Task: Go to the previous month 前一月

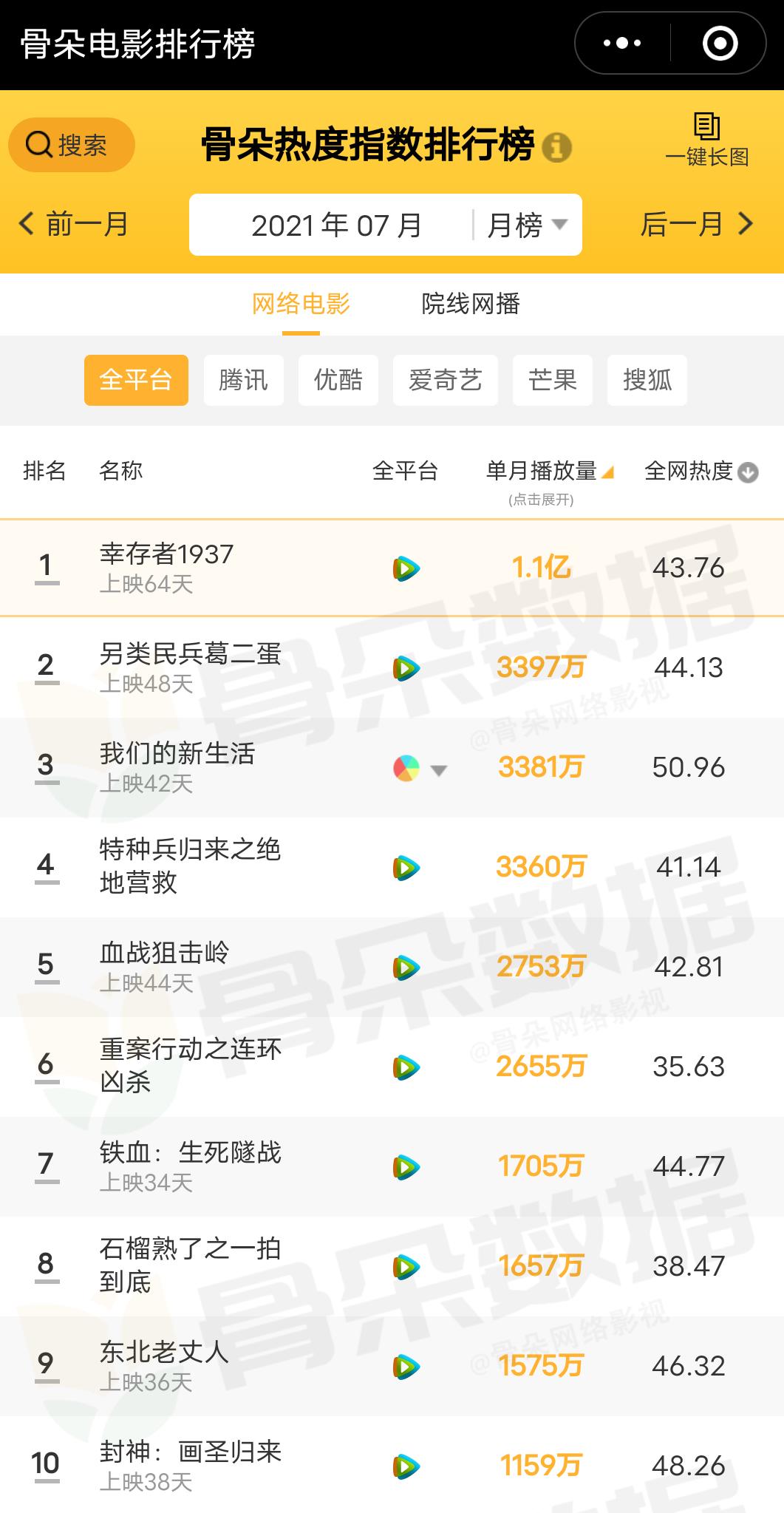Action: tap(74, 224)
